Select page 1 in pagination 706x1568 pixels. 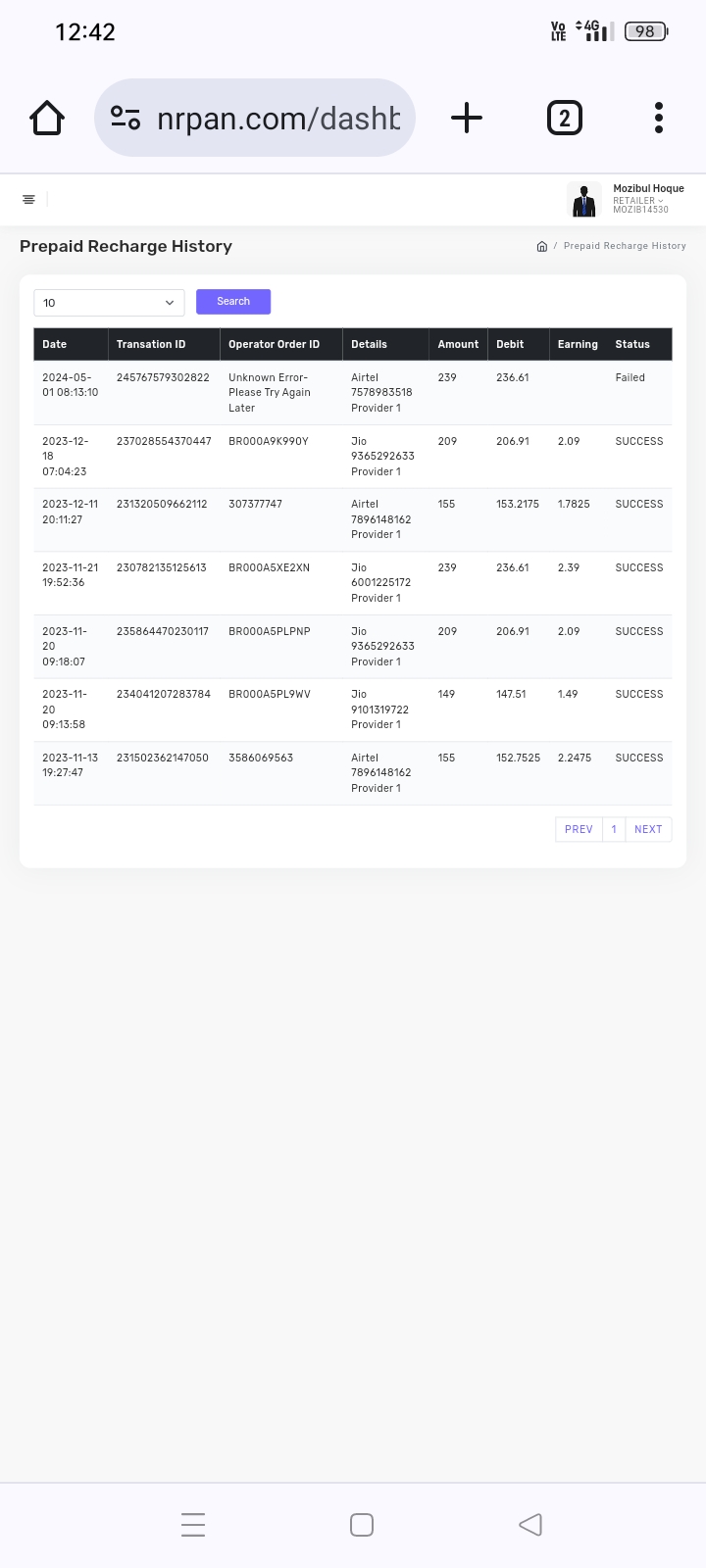point(614,829)
